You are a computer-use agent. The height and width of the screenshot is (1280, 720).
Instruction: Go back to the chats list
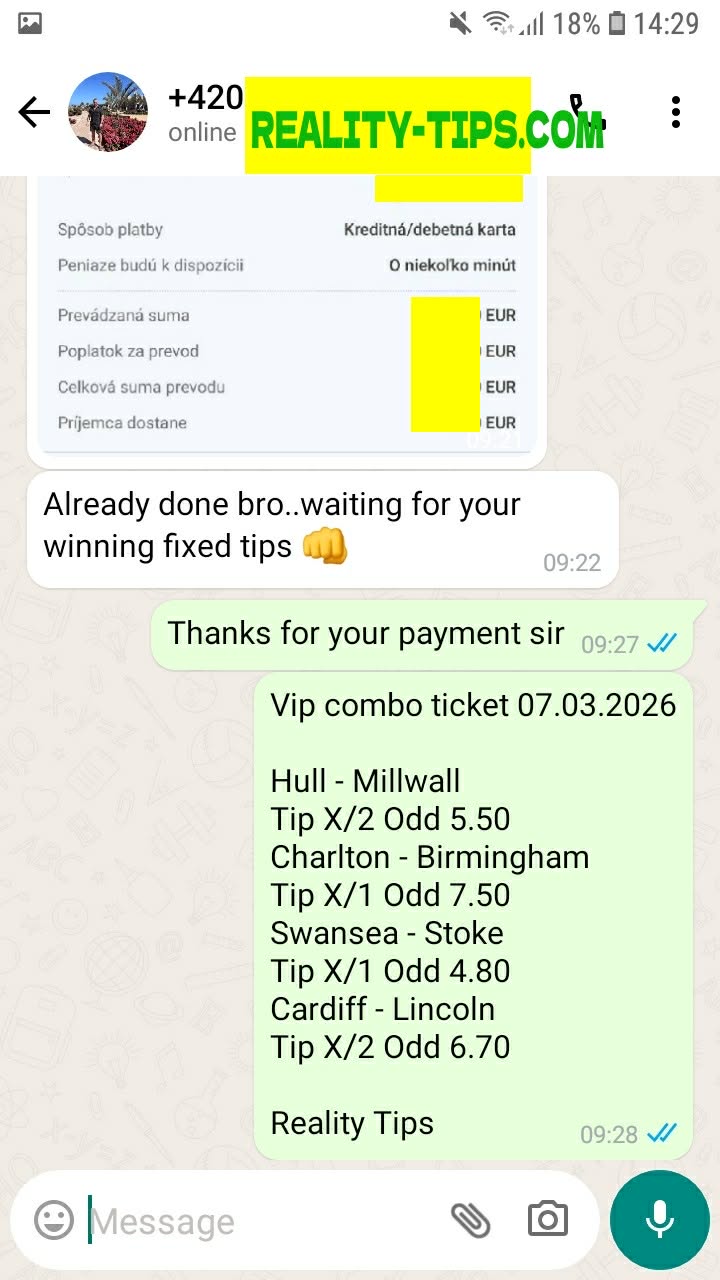(x=34, y=113)
